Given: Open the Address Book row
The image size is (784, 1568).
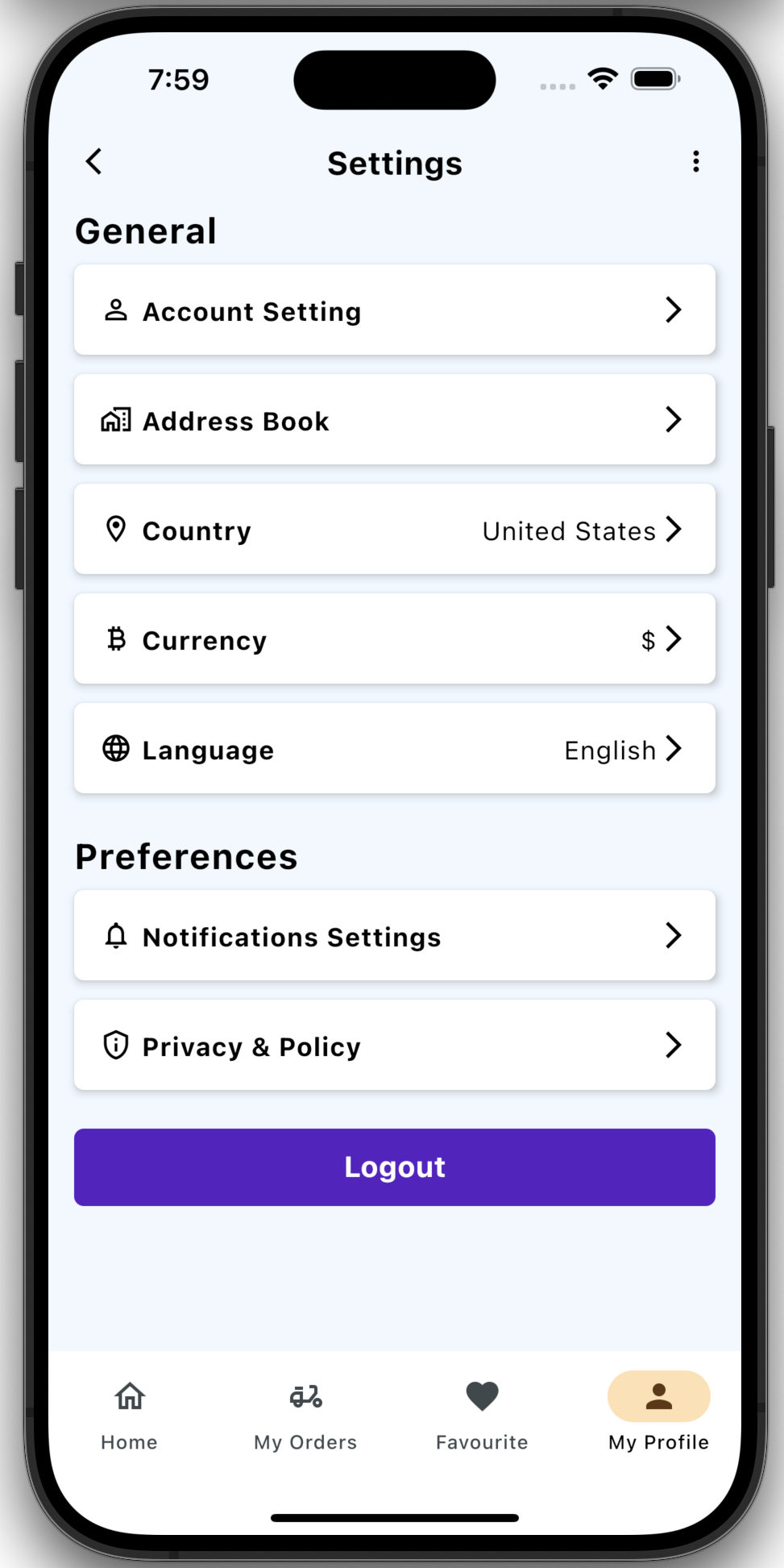Looking at the screenshot, I should 394,420.
